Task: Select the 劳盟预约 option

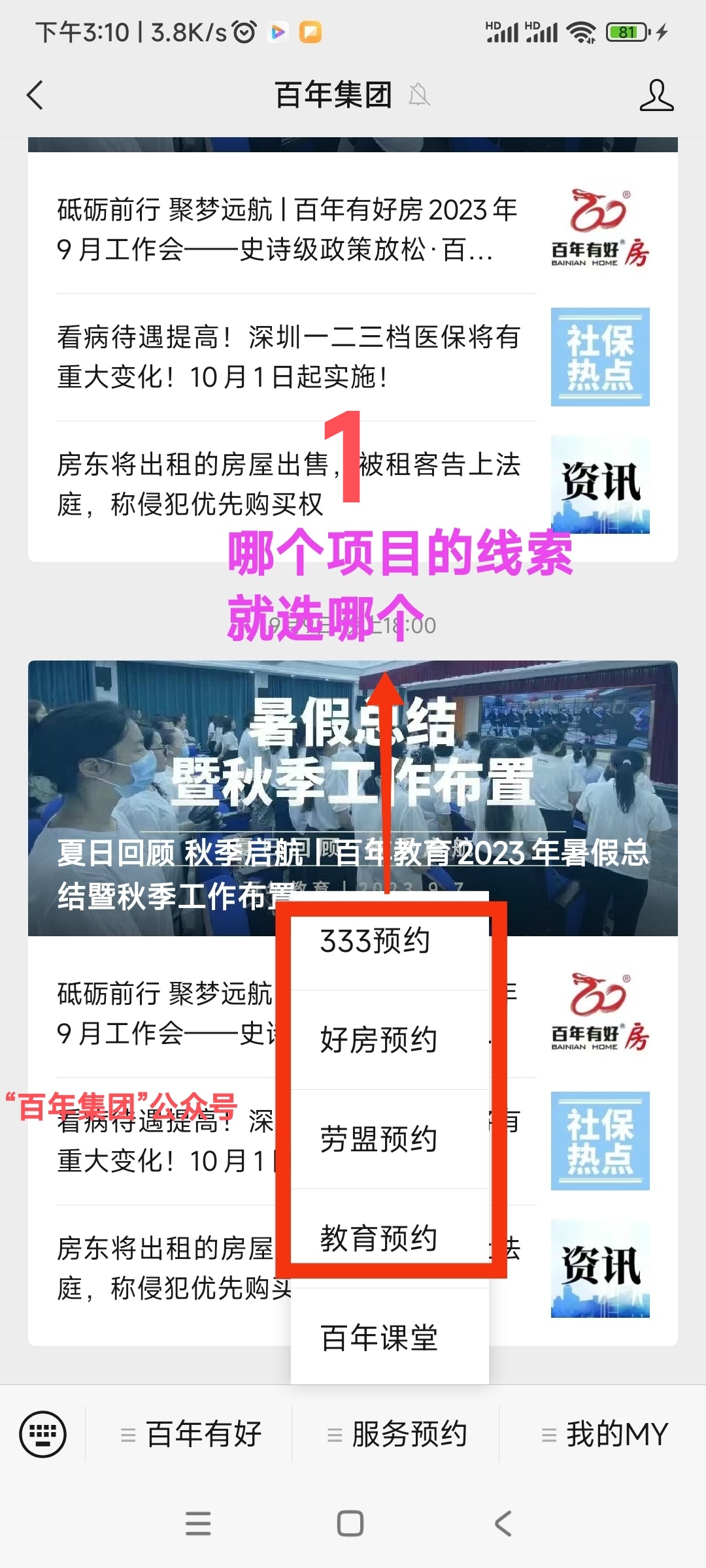Action: point(390,1139)
